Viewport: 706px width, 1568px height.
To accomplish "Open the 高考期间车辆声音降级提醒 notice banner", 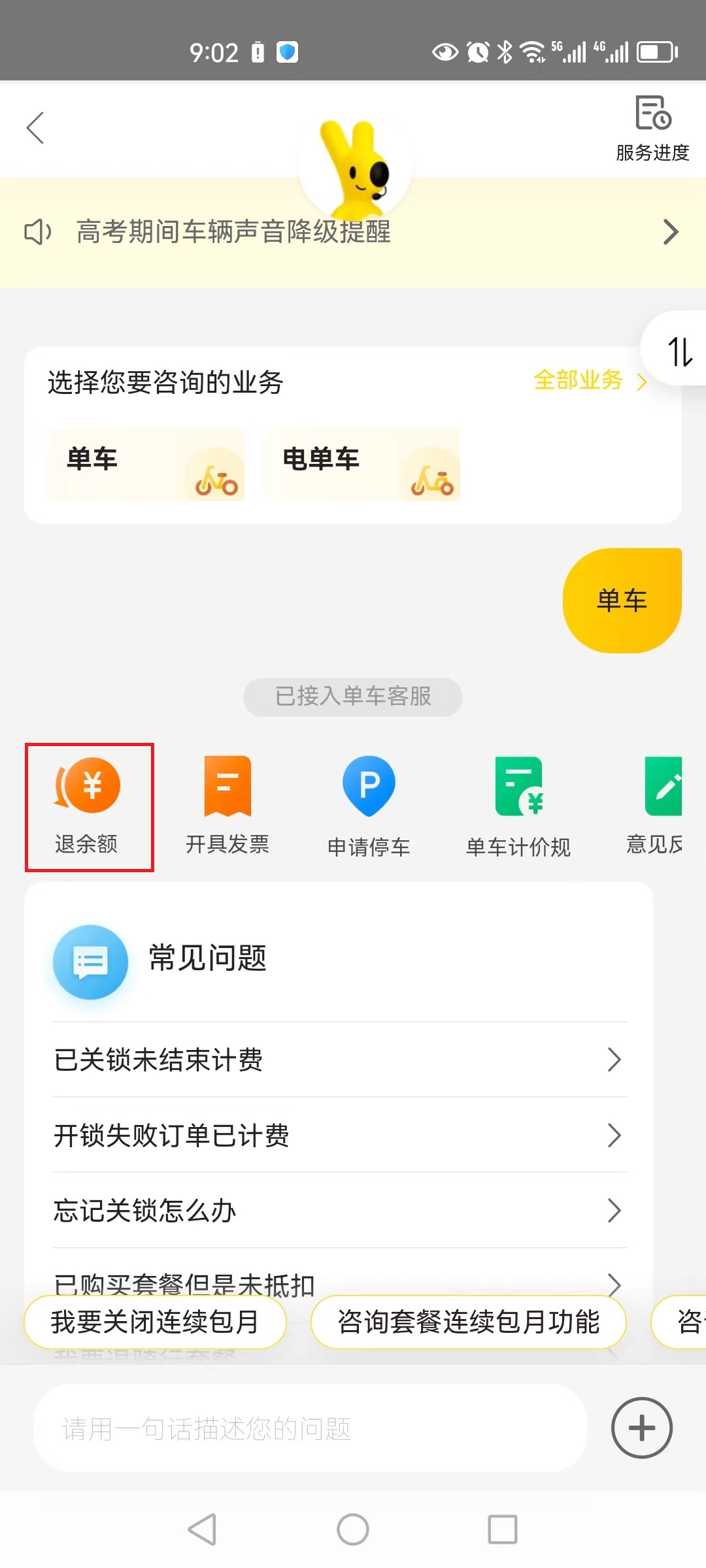I will 353,233.
